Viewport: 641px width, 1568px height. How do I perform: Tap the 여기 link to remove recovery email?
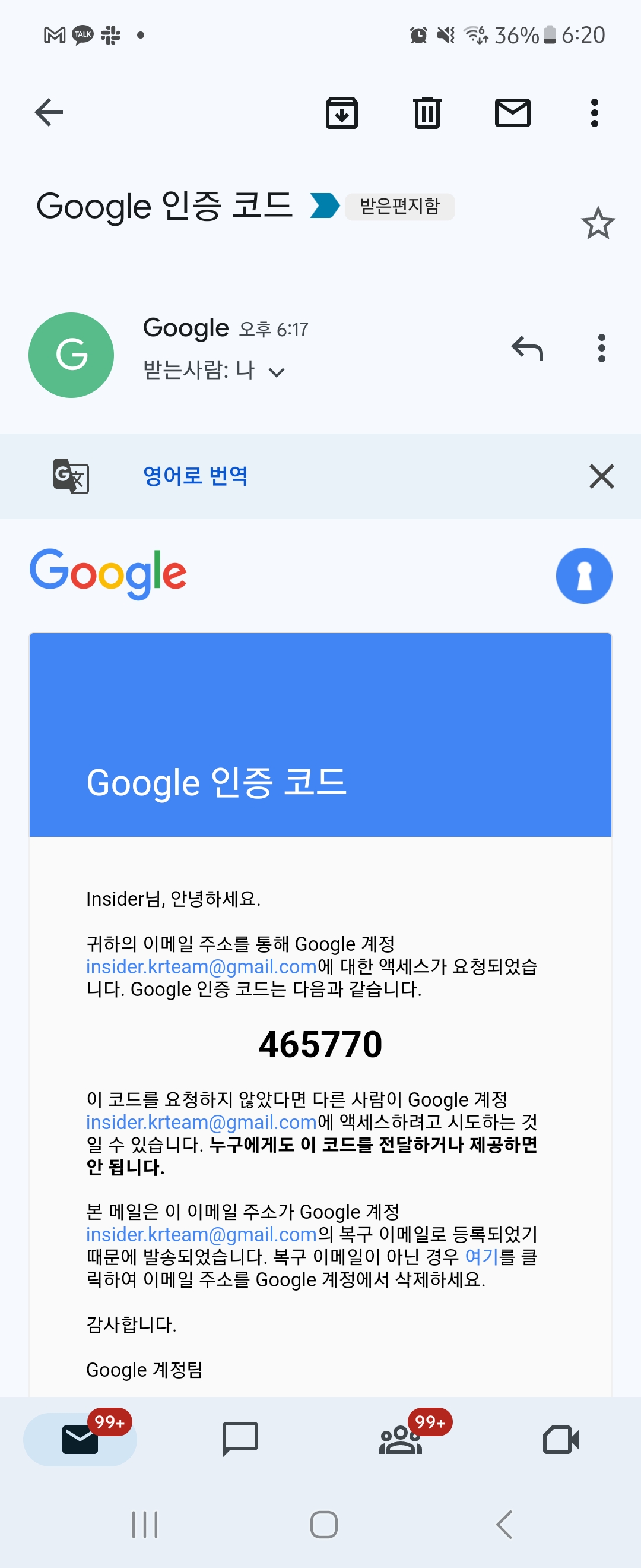click(481, 1256)
